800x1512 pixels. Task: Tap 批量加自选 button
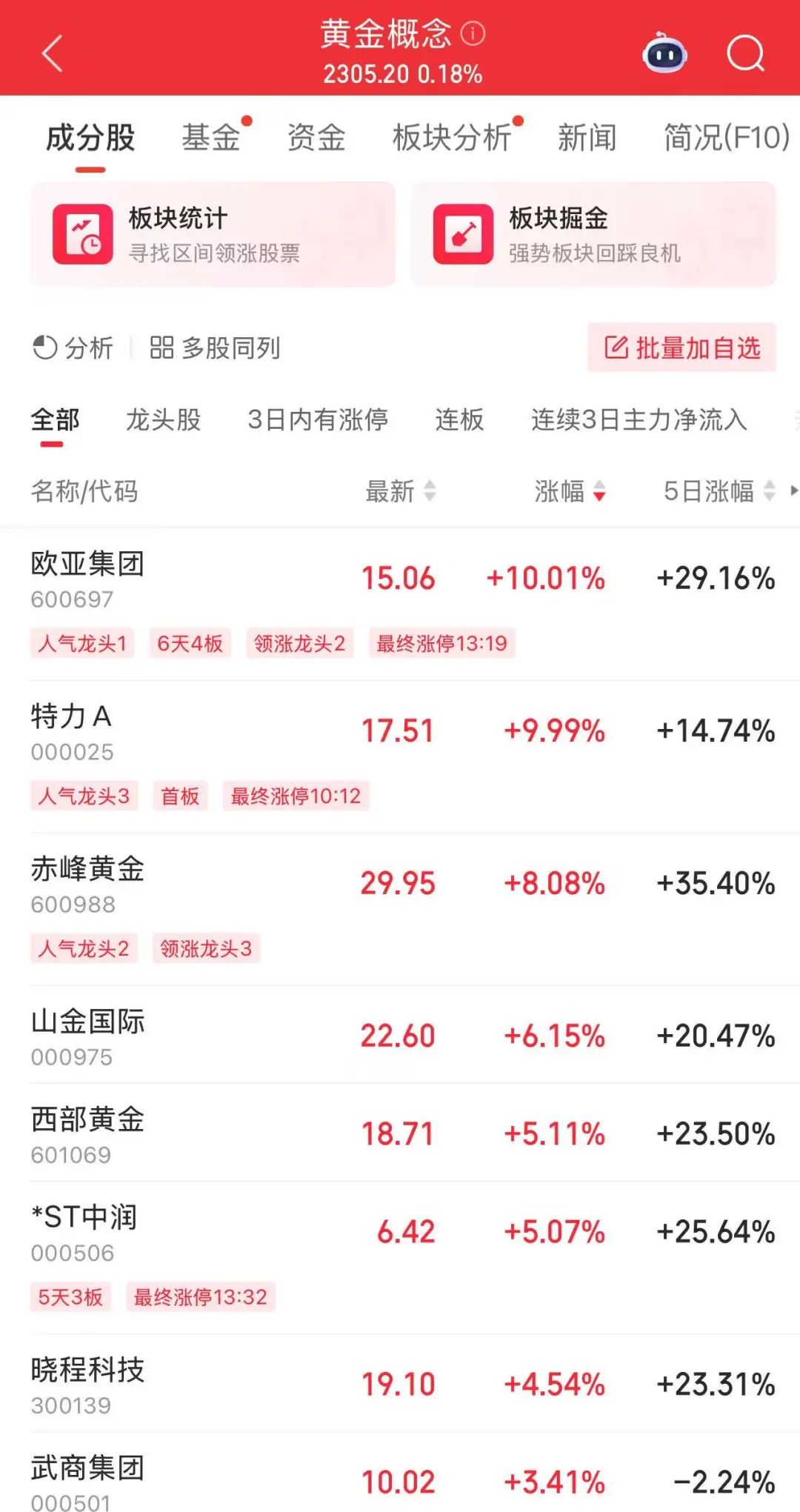[681, 347]
